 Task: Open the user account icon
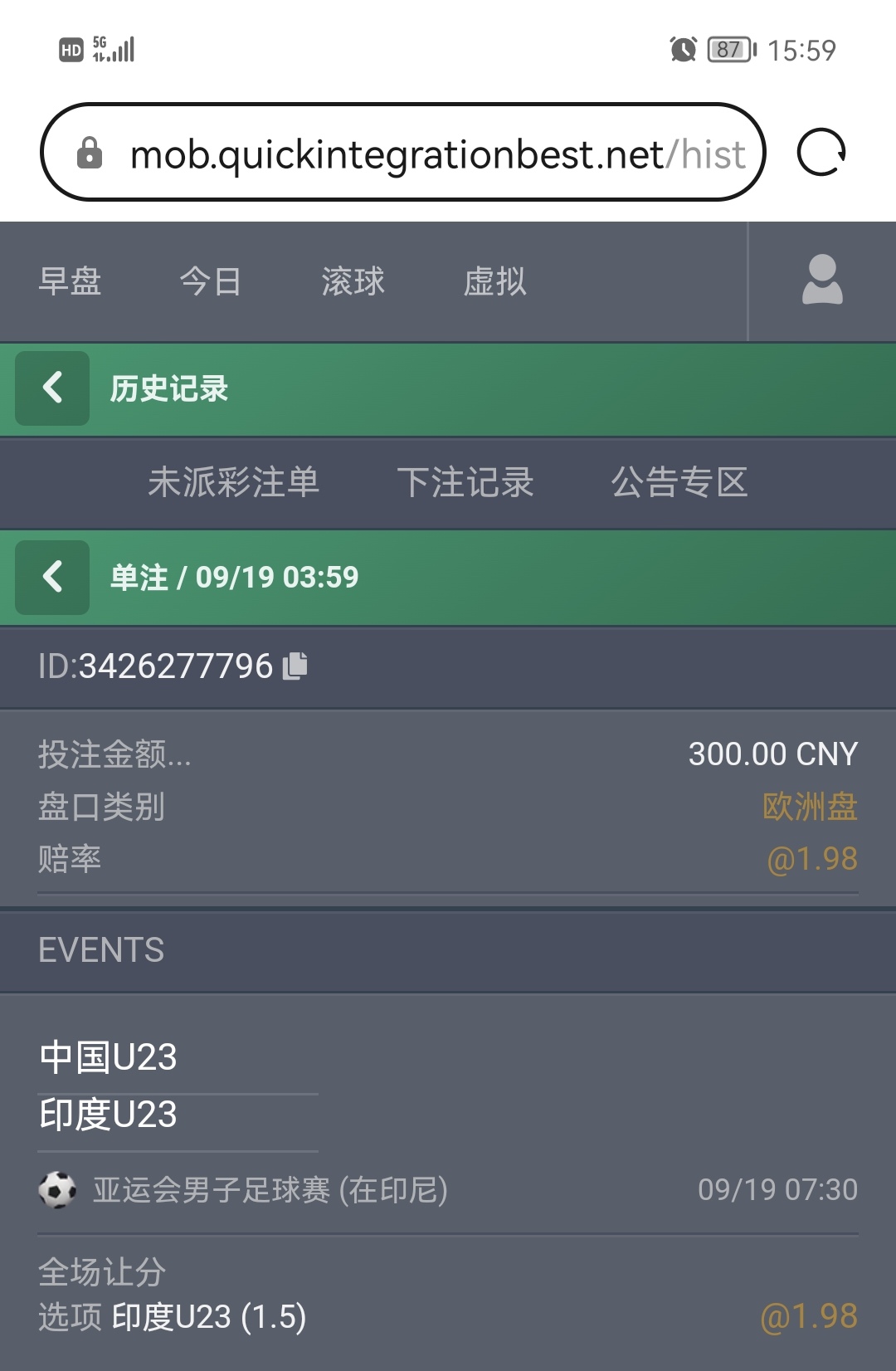click(821, 281)
